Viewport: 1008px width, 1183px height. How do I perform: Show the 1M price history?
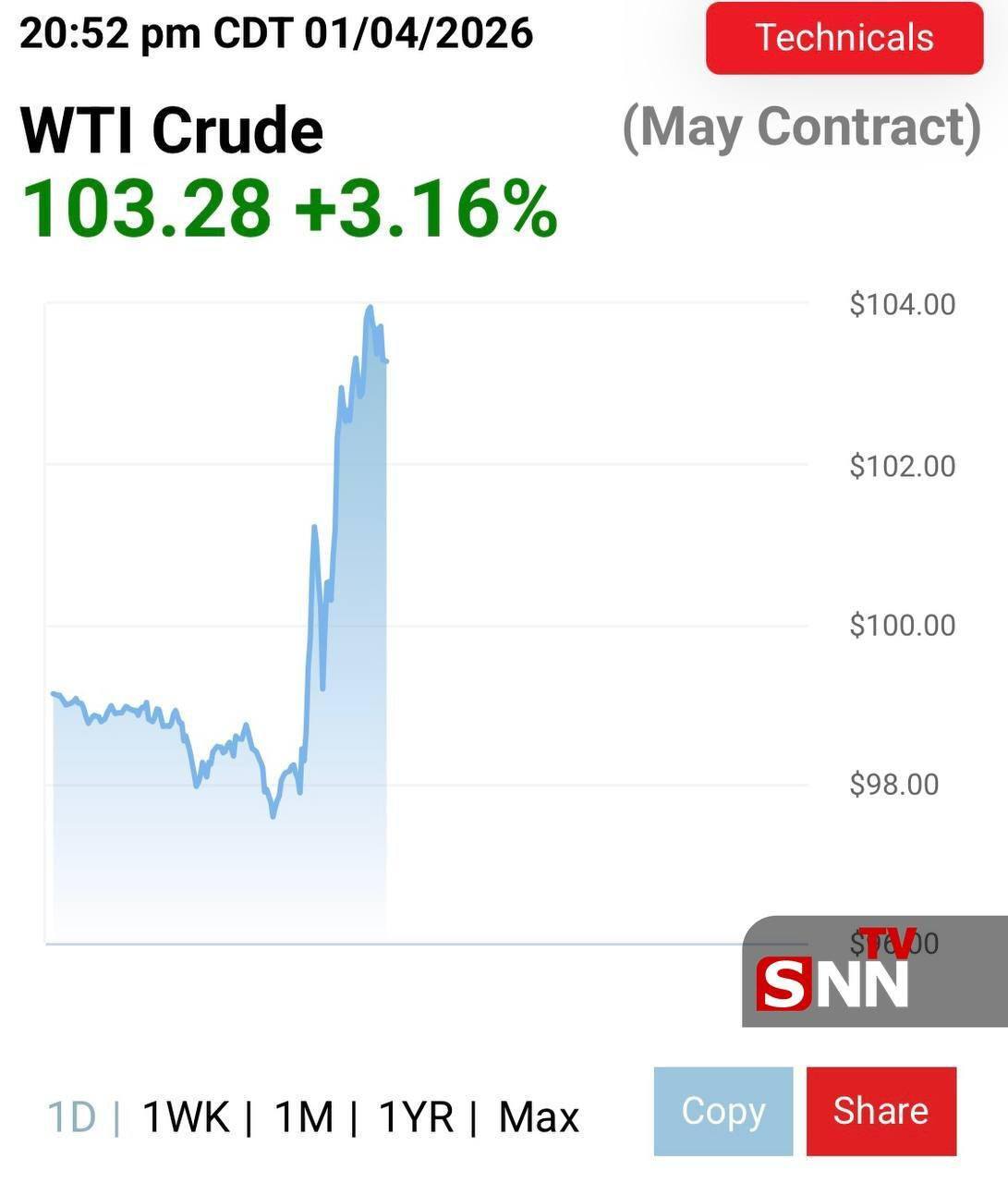point(304,1117)
